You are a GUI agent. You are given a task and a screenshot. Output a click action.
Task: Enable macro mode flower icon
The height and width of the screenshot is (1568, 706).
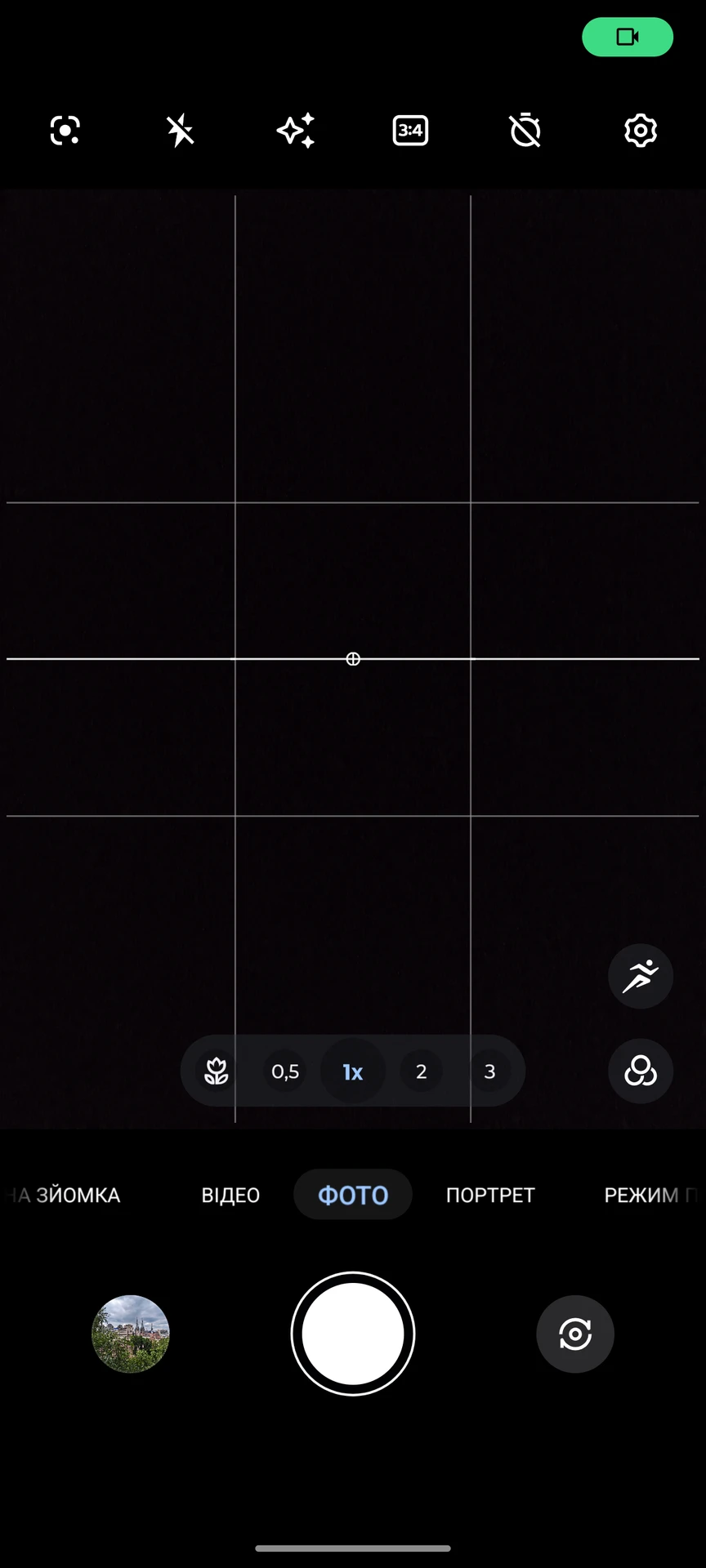216,1071
